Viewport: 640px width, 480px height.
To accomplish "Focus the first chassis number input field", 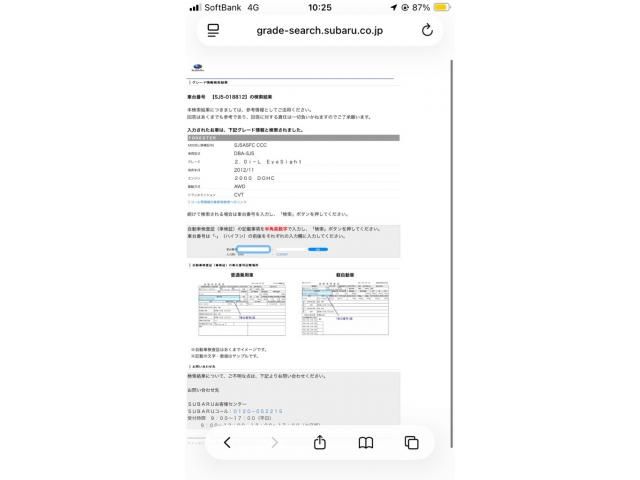I will click(x=254, y=248).
